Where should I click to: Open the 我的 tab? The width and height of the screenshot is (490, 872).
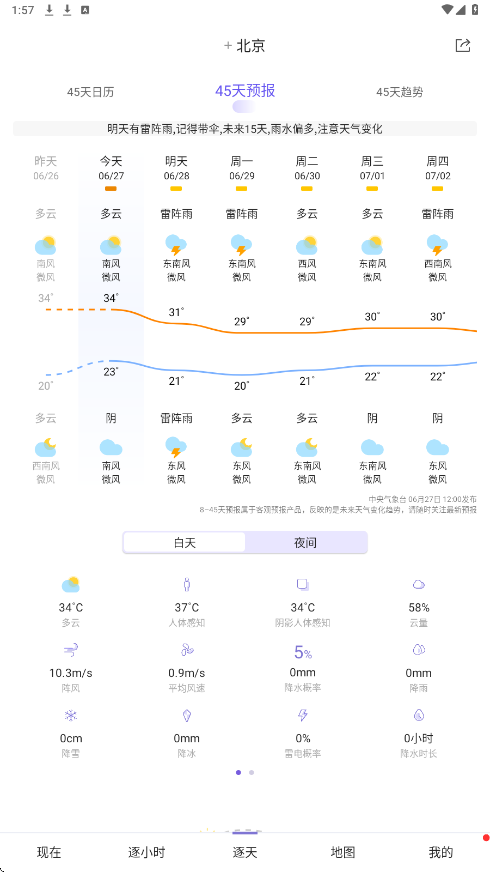pyautogui.click(x=440, y=852)
